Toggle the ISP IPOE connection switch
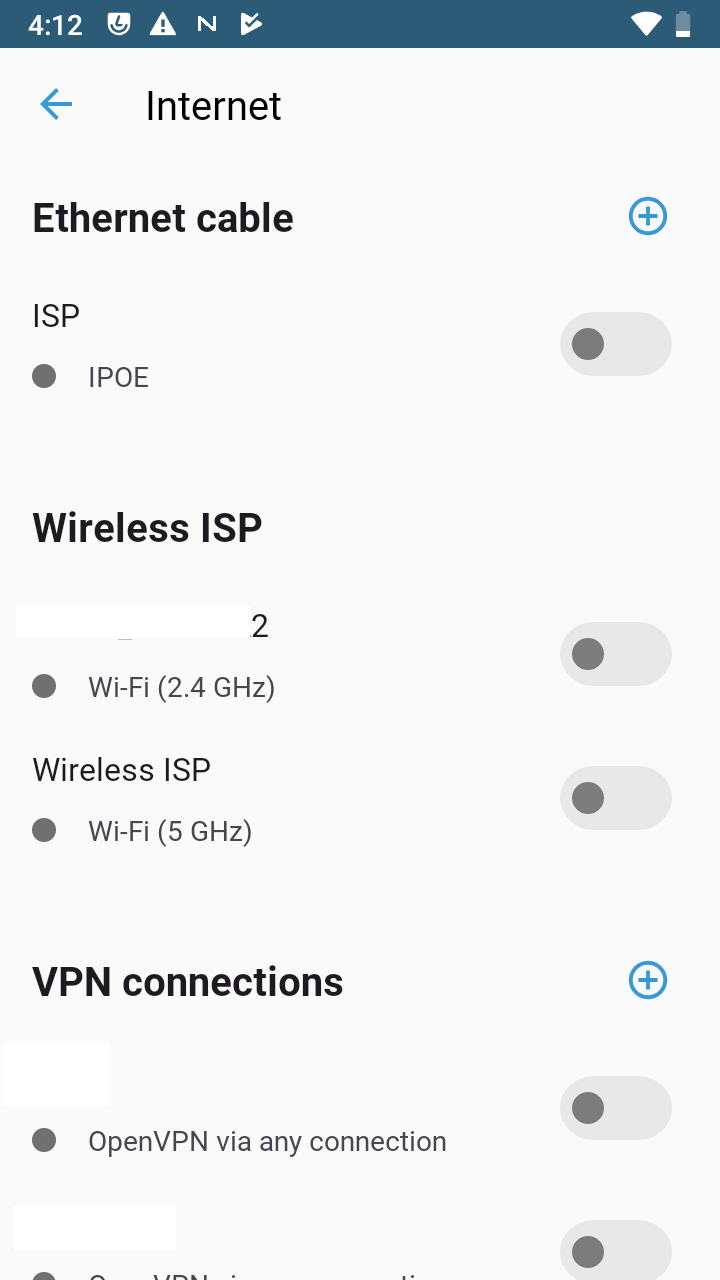Viewport: 720px width, 1280px height. coord(615,344)
